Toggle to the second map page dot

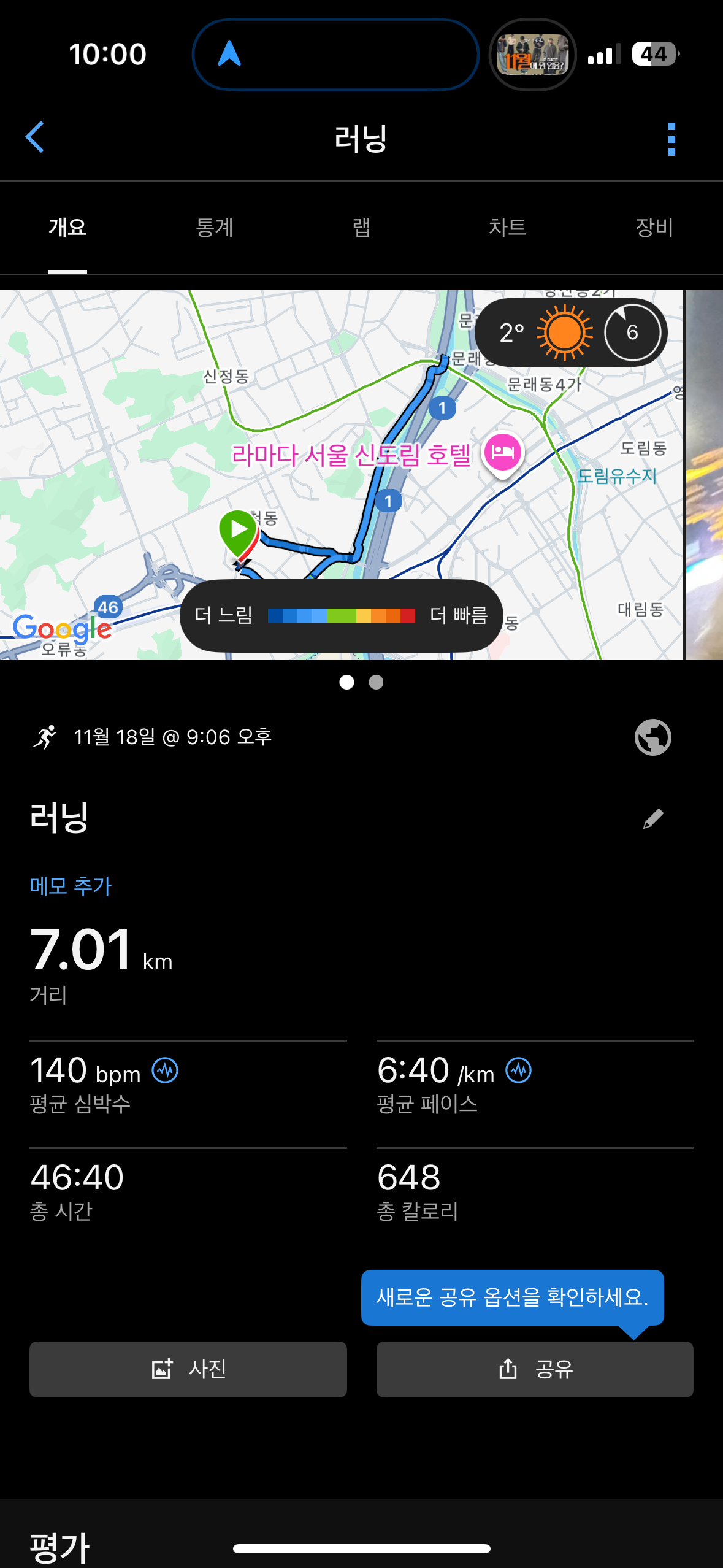(x=375, y=682)
